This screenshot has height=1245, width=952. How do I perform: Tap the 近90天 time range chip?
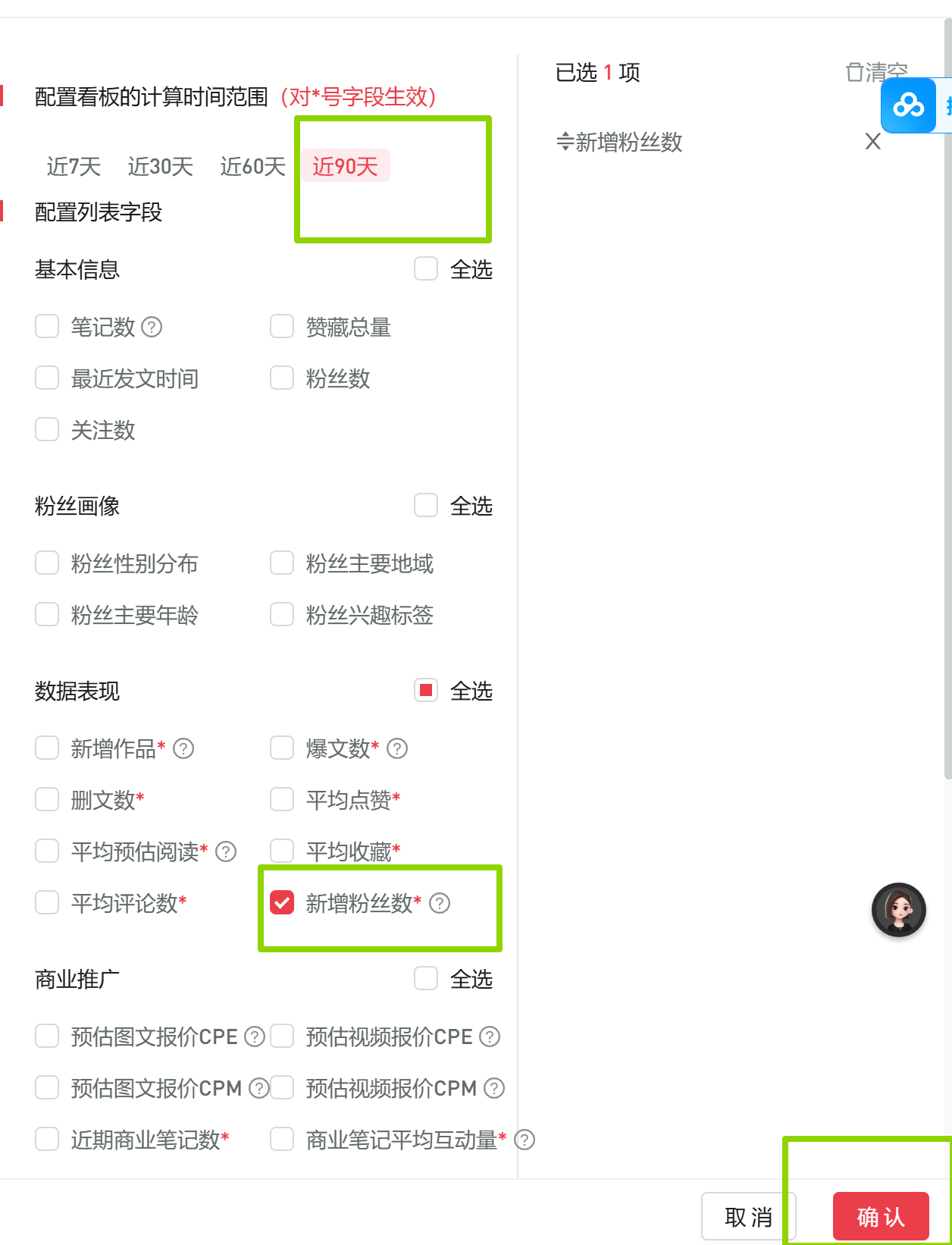(345, 166)
